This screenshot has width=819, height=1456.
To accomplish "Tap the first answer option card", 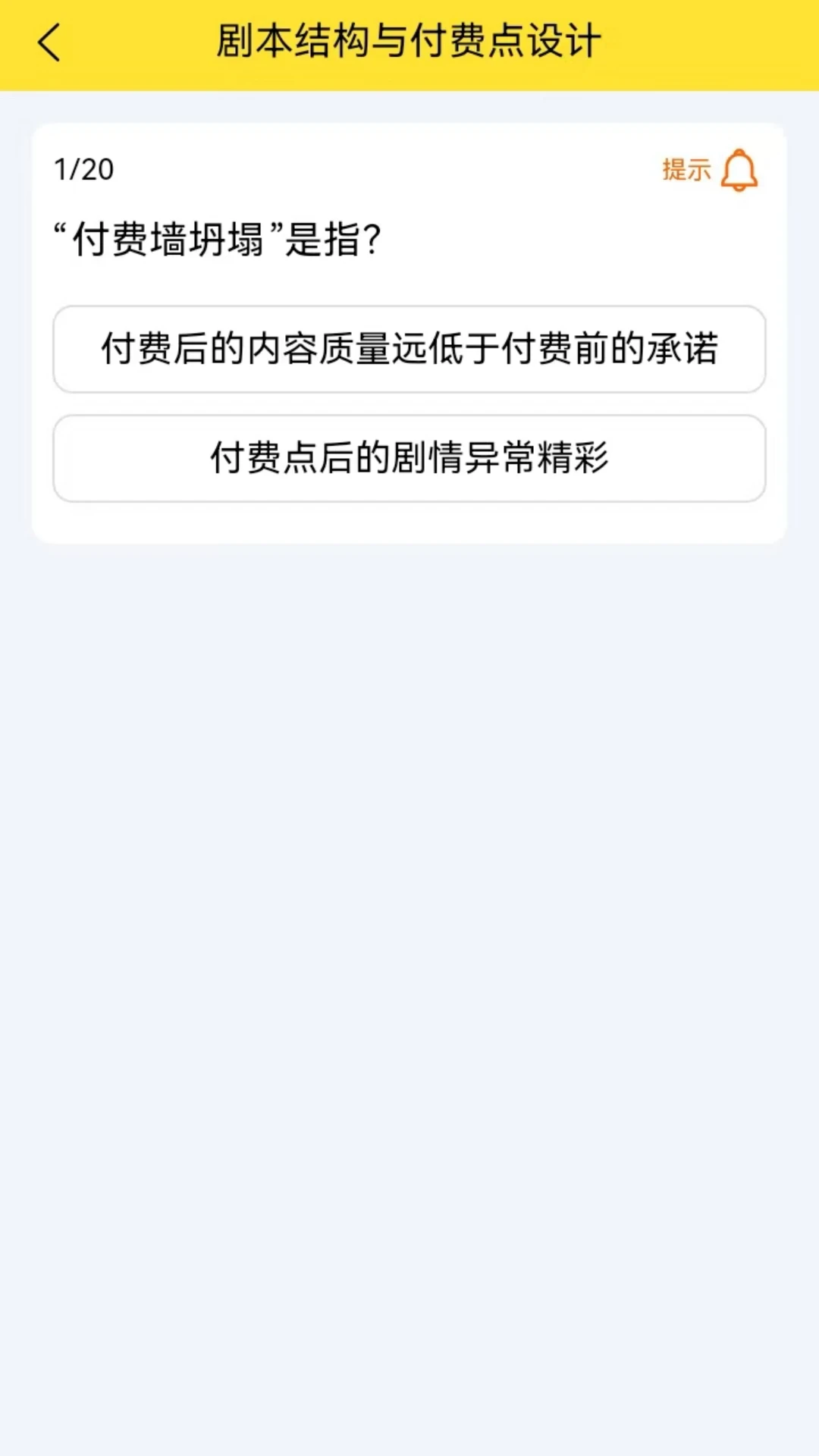I will (409, 350).
